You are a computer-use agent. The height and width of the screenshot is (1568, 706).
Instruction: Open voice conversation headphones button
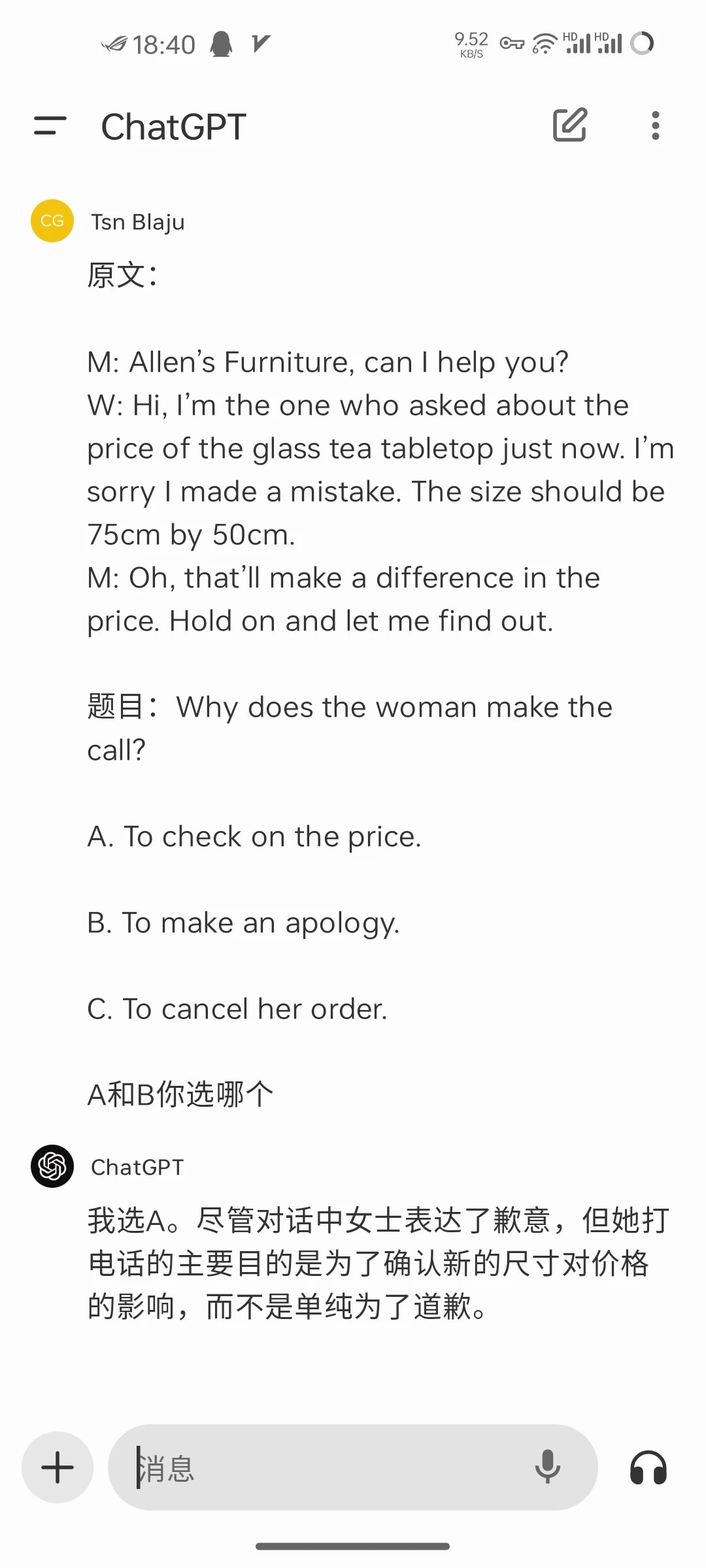click(x=648, y=1467)
